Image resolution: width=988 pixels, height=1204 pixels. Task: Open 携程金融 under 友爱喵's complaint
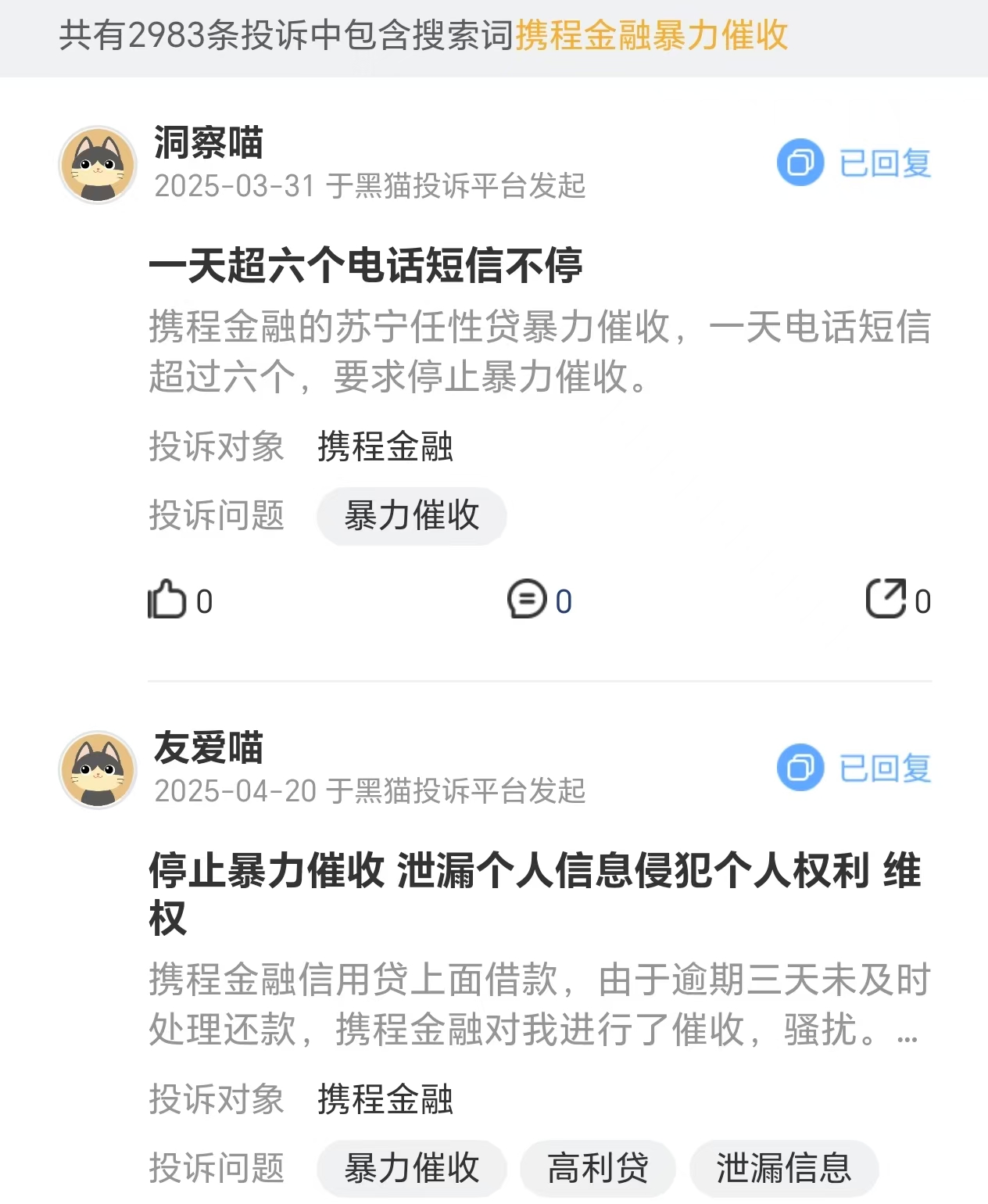[385, 1099]
